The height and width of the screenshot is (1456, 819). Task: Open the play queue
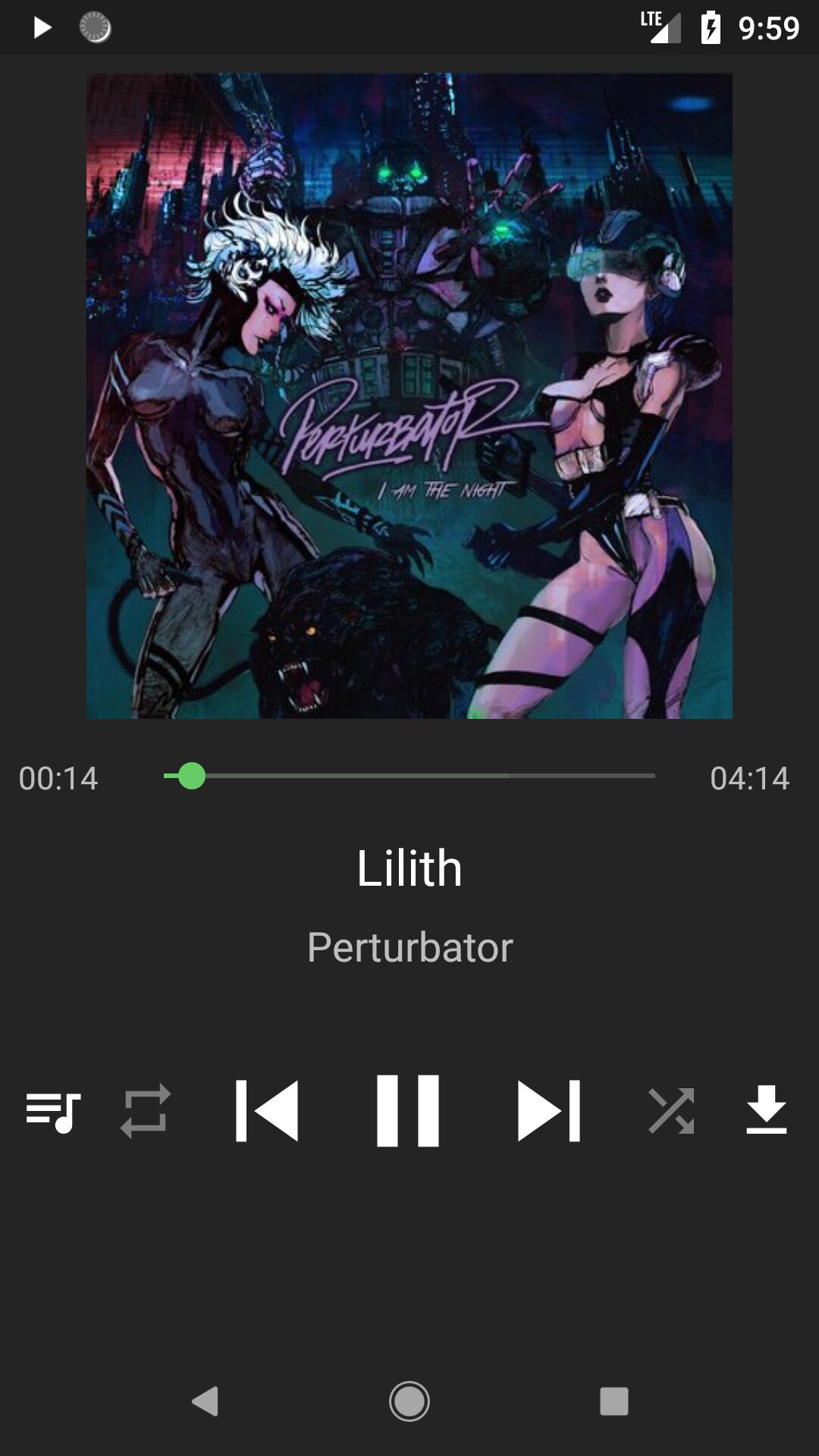pyautogui.click(x=53, y=1112)
